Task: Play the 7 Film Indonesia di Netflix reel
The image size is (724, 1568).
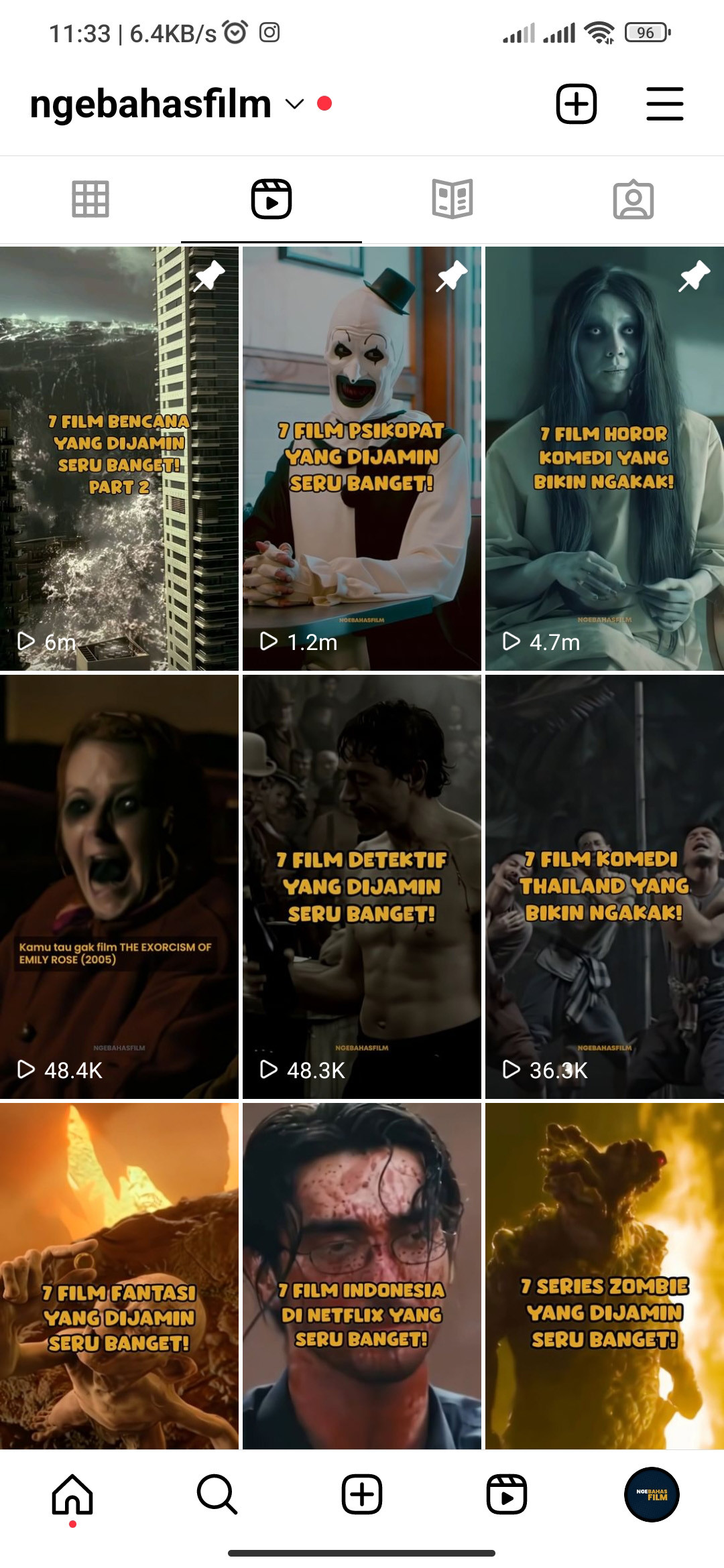Action: [x=361, y=1277]
